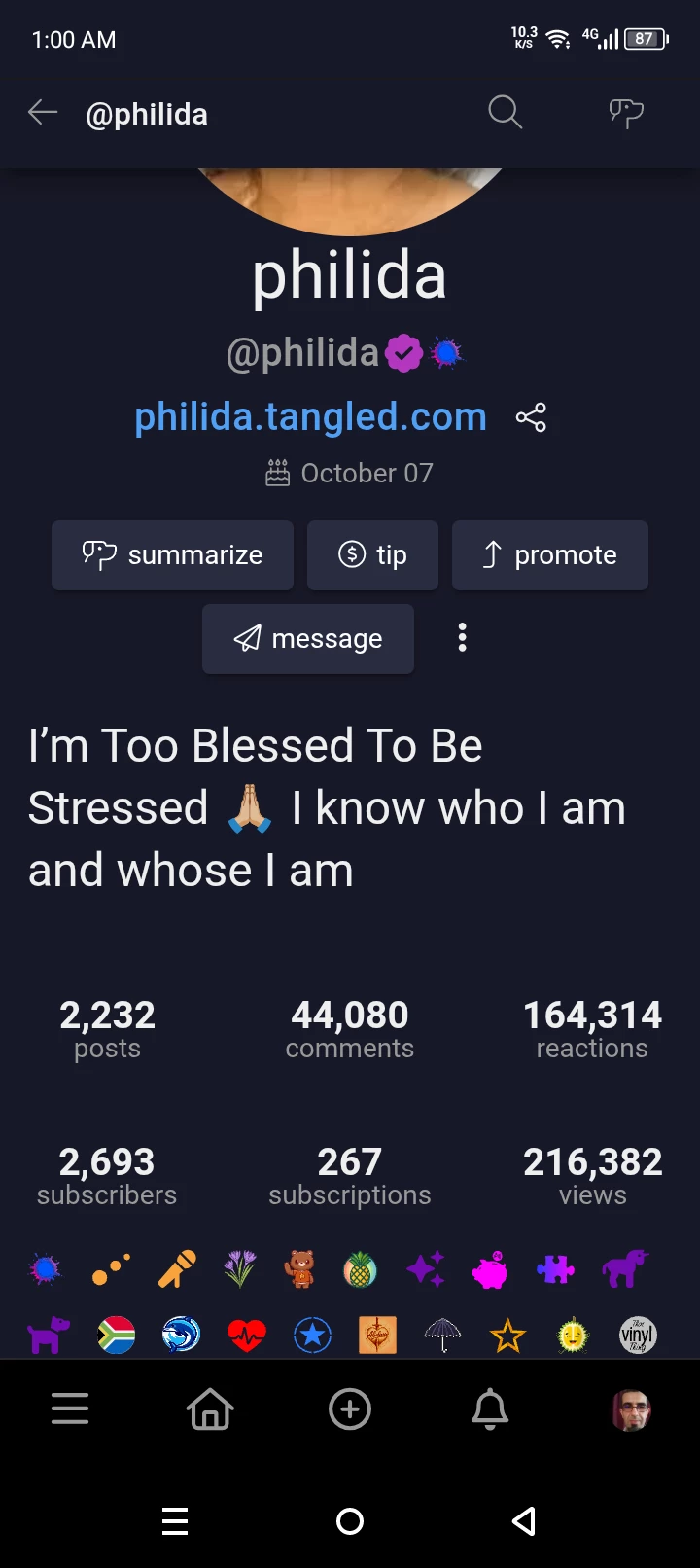View the 2,693 subscribers list
This screenshot has height=1568, width=700.
(107, 1176)
